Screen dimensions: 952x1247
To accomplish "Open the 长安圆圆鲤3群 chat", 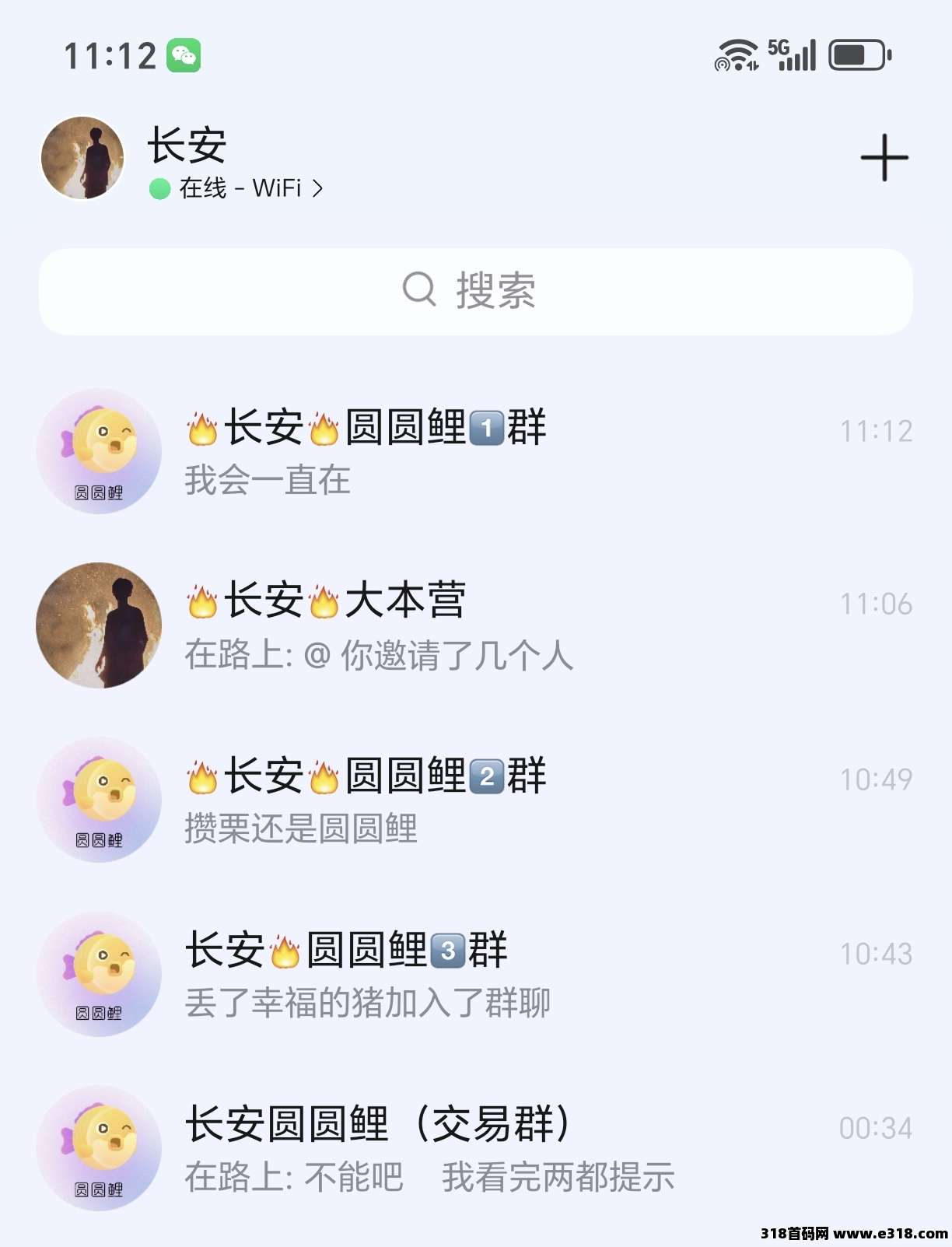I will pyautogui.click(x=475, y=974).
